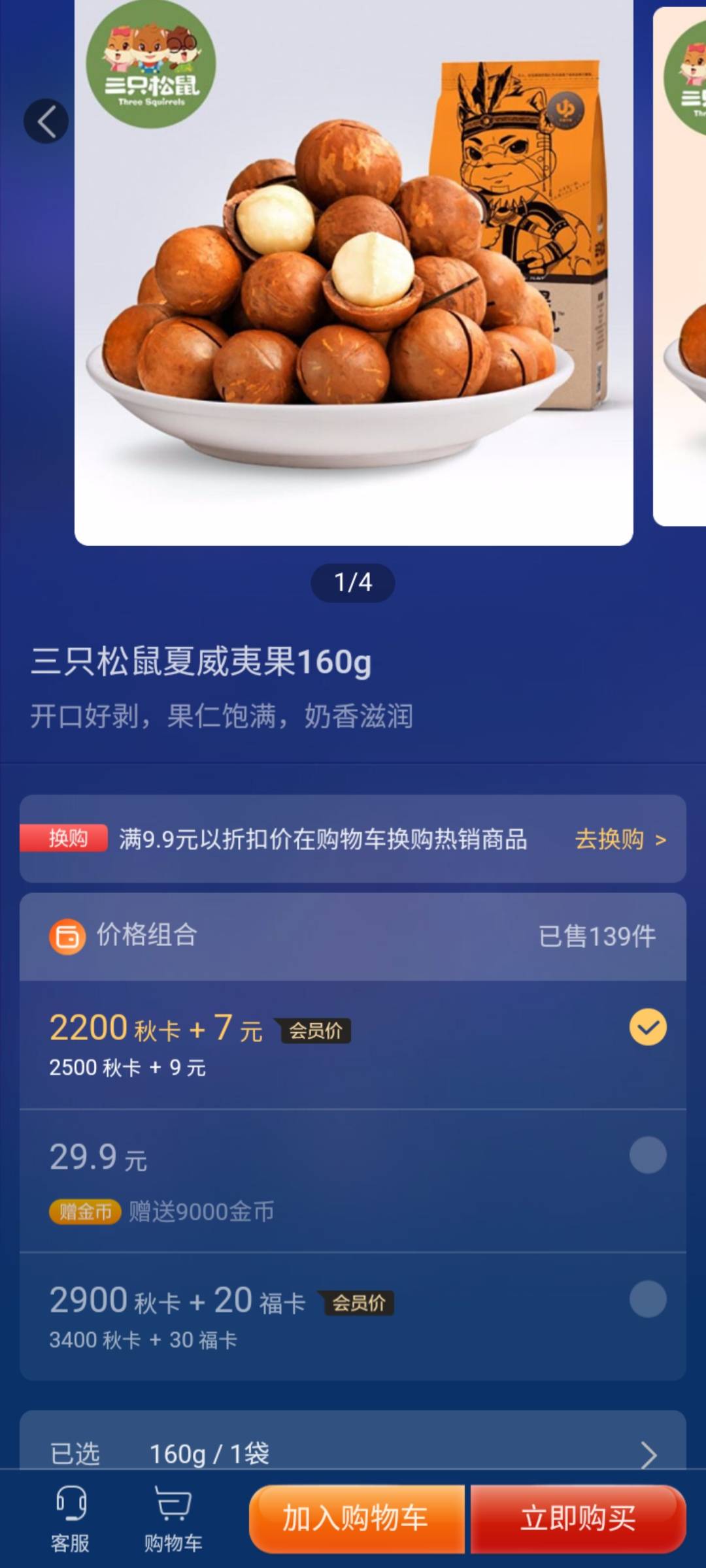The image size is (706, 1568).
Task: View the 已售139件 sales info
Action: coord(598,936)
